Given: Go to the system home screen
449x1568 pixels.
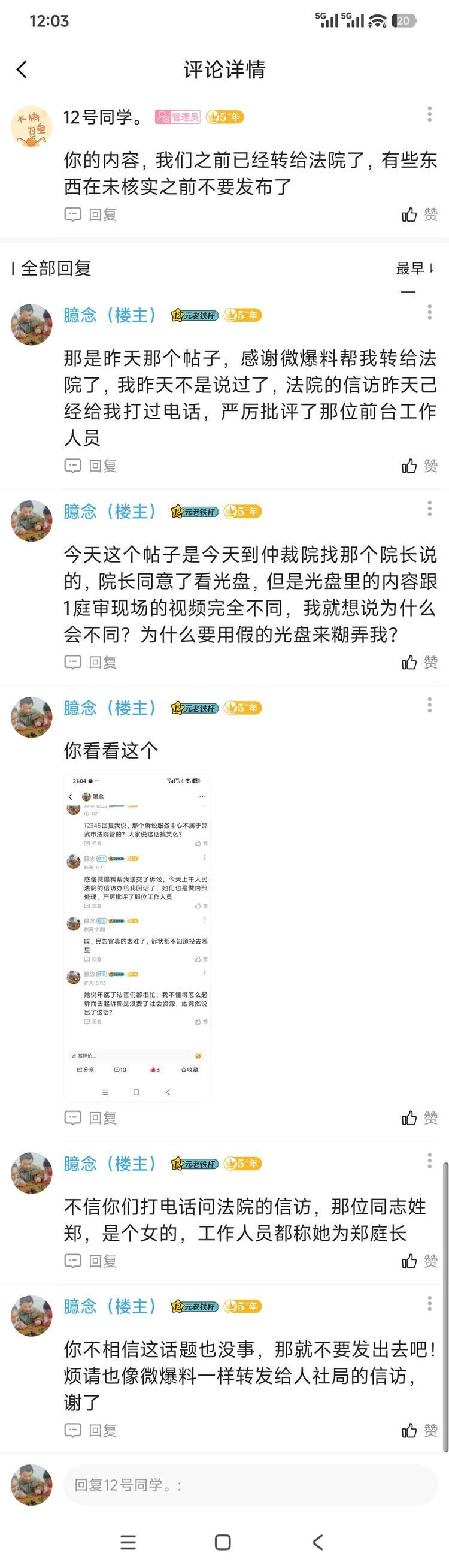Looking at the screenshot, I should coord(223,1542).
